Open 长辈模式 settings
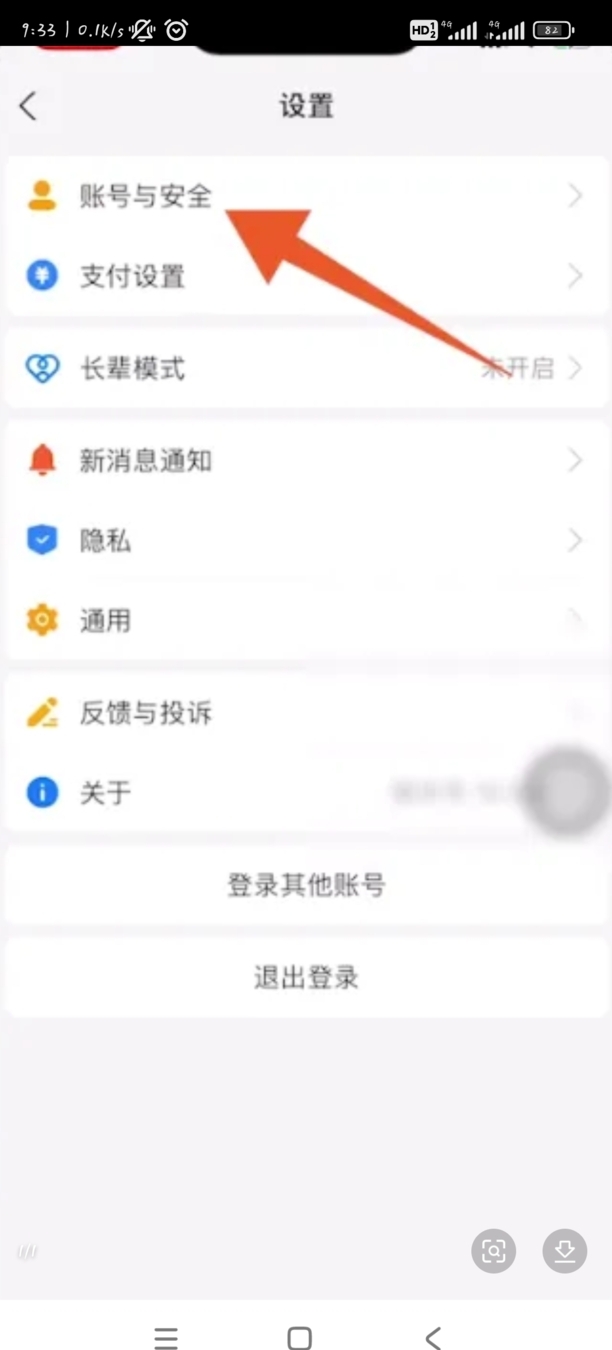612x1350 pixels. click(306, 368)
